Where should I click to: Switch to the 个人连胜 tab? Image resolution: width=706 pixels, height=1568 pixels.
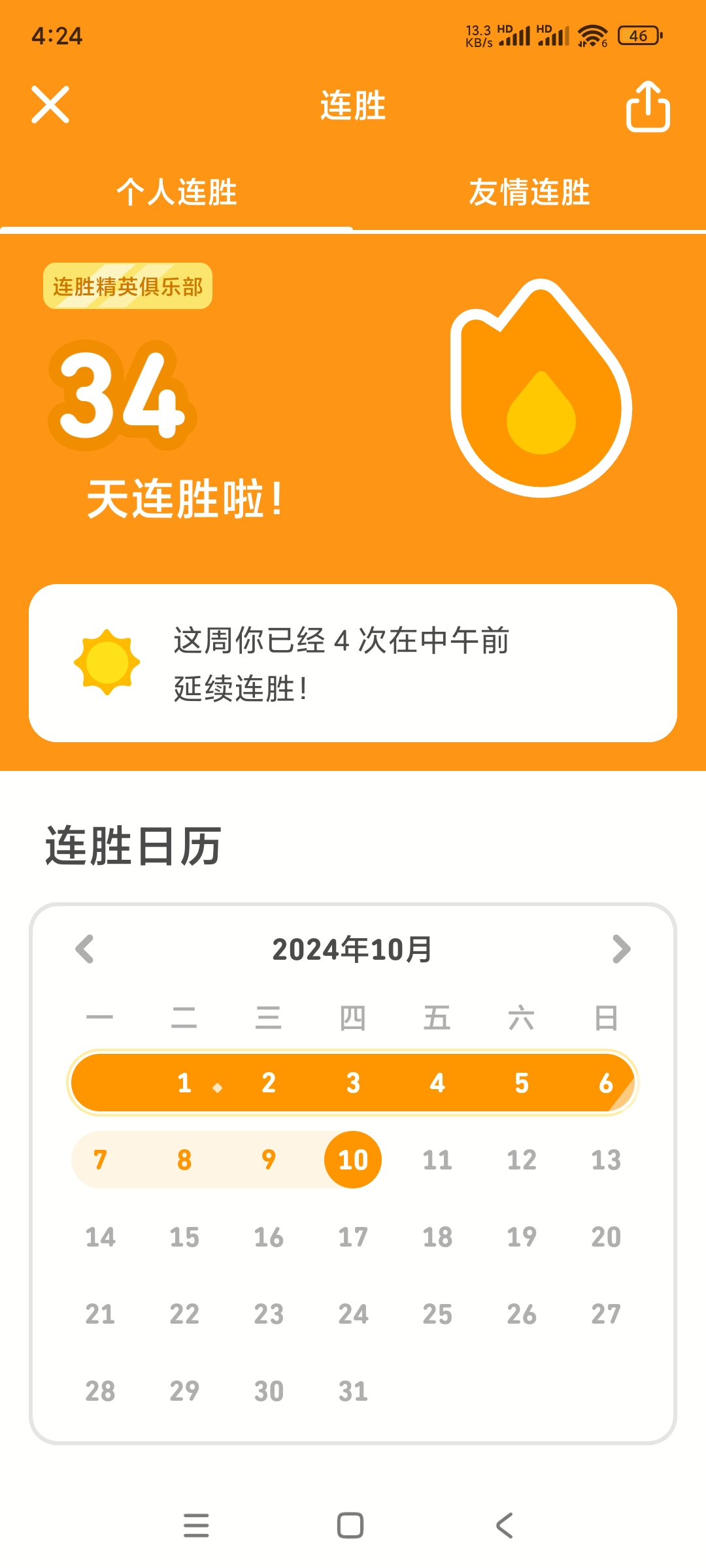point(176,193)
